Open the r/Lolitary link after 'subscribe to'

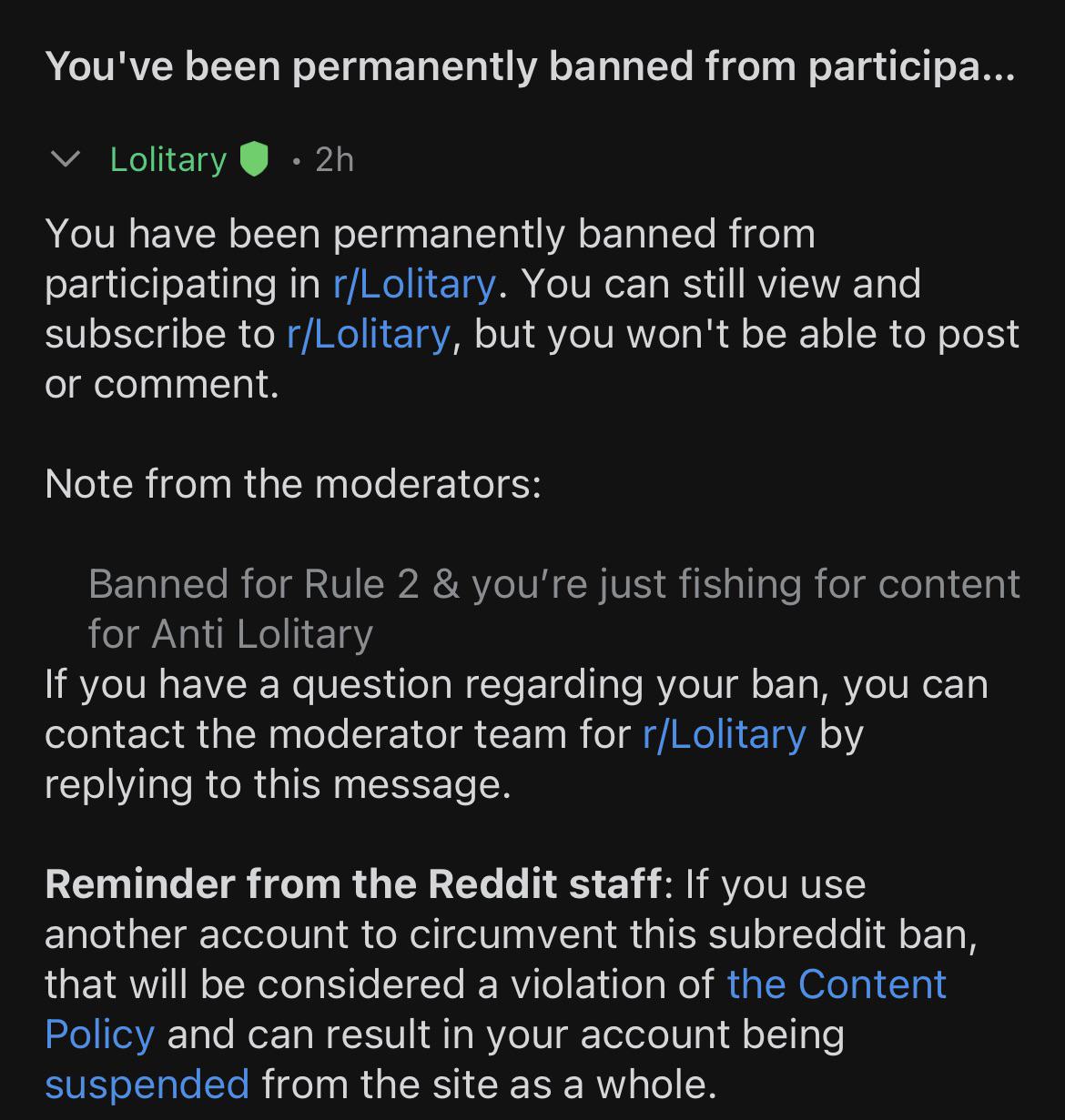368,334
